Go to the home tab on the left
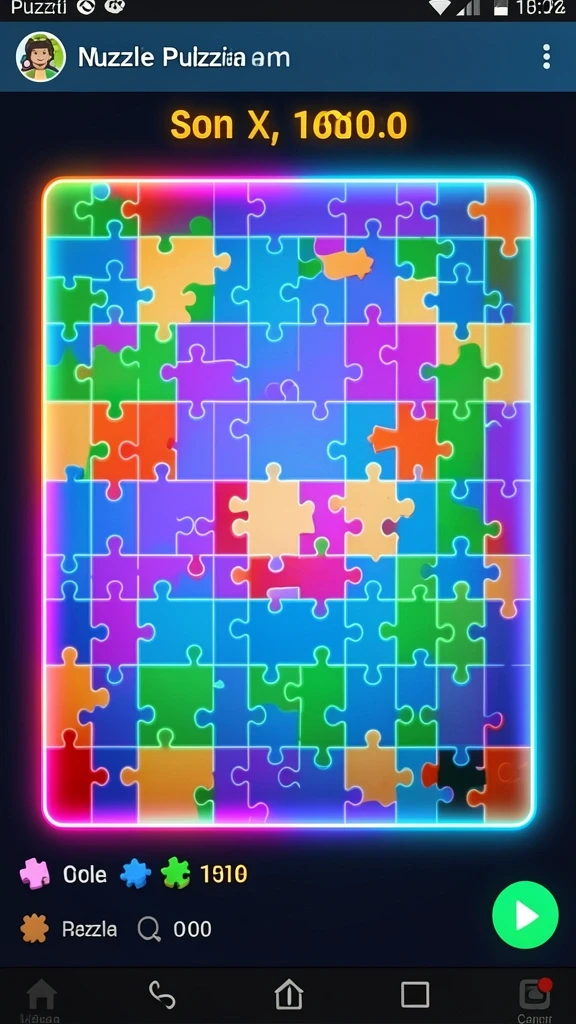Viewport: 576px width, 1024px height. 40,995
